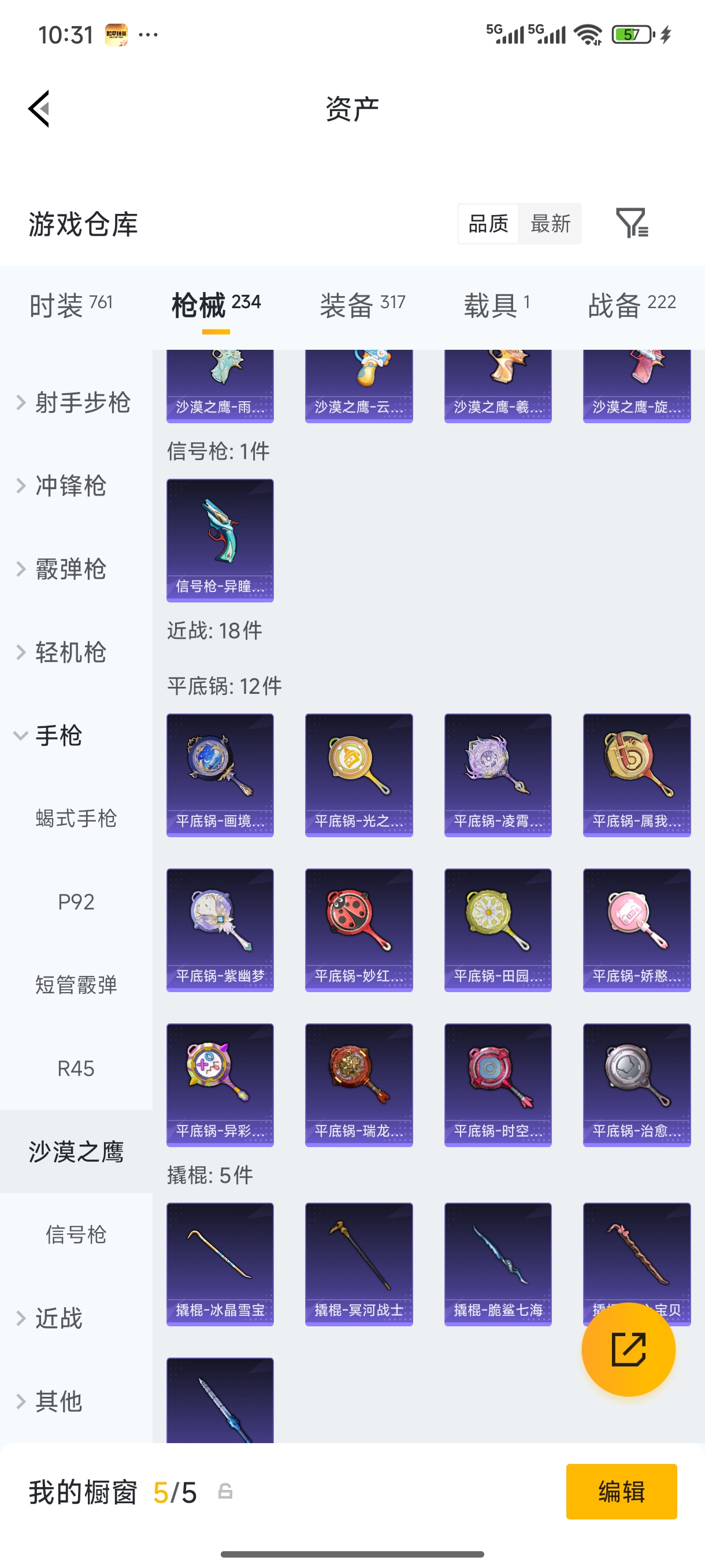Open the 平底锅-治愈 silver pan icon
Viewport: 705px width, 1568px height.
point(636,1085)
